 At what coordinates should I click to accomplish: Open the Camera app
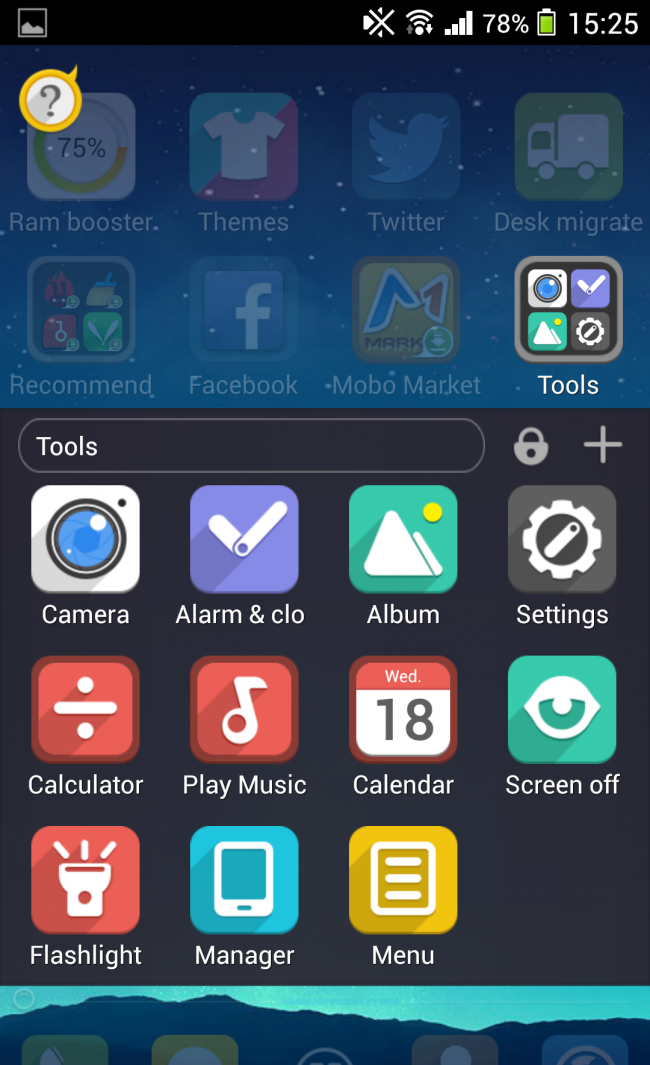click(x=85, y=540)
